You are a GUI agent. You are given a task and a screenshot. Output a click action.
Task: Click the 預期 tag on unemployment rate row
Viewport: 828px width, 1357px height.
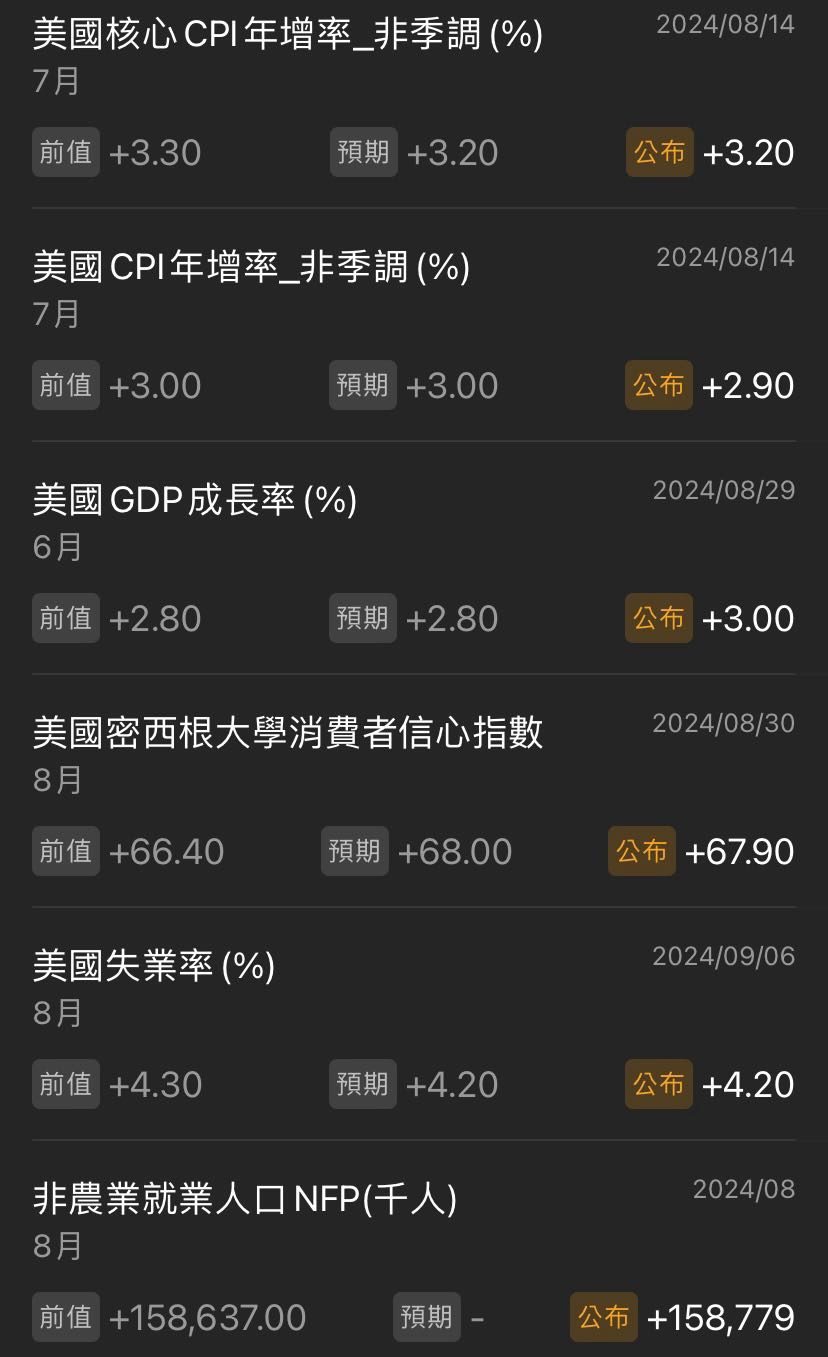362,1084
